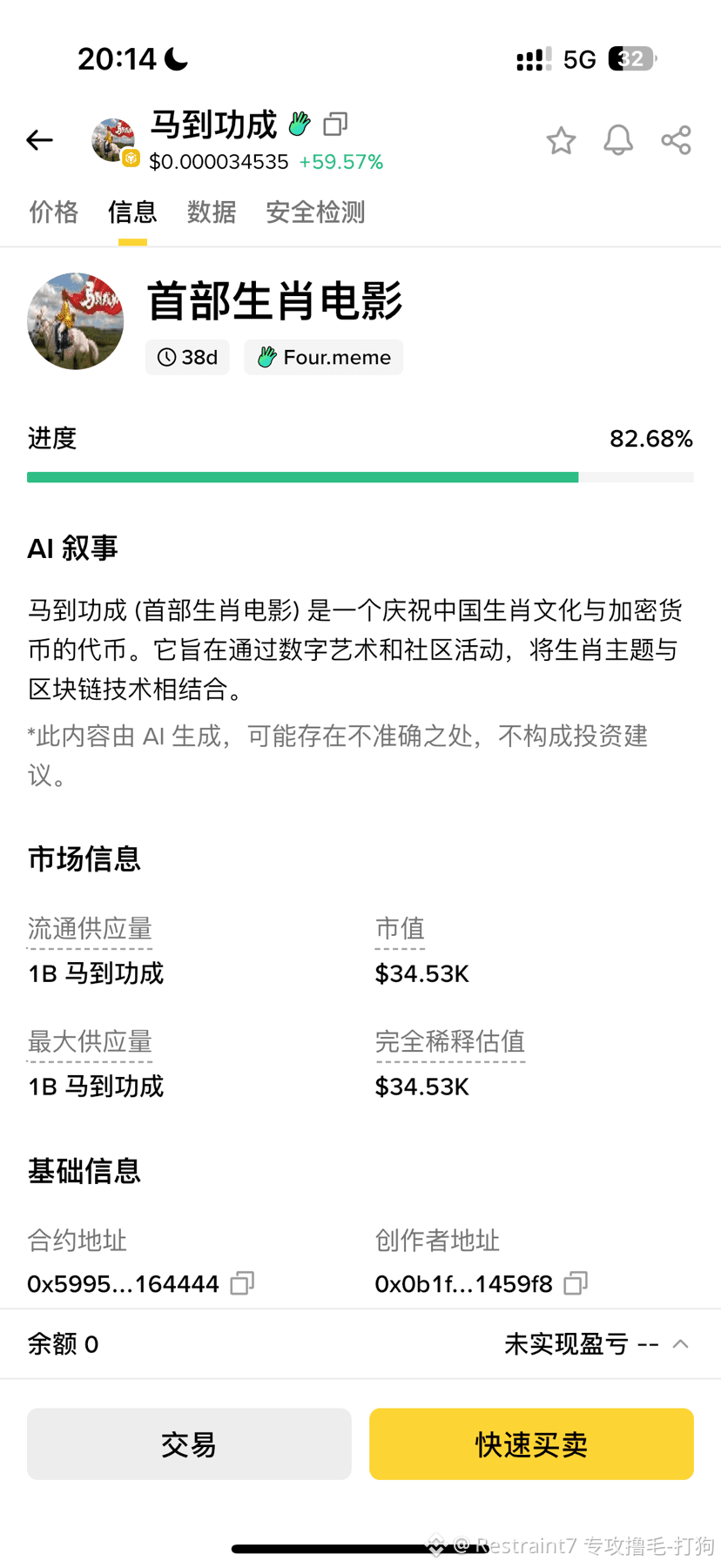
Task: Show explanation for 最大供应量
Action: pos(90,1042)
